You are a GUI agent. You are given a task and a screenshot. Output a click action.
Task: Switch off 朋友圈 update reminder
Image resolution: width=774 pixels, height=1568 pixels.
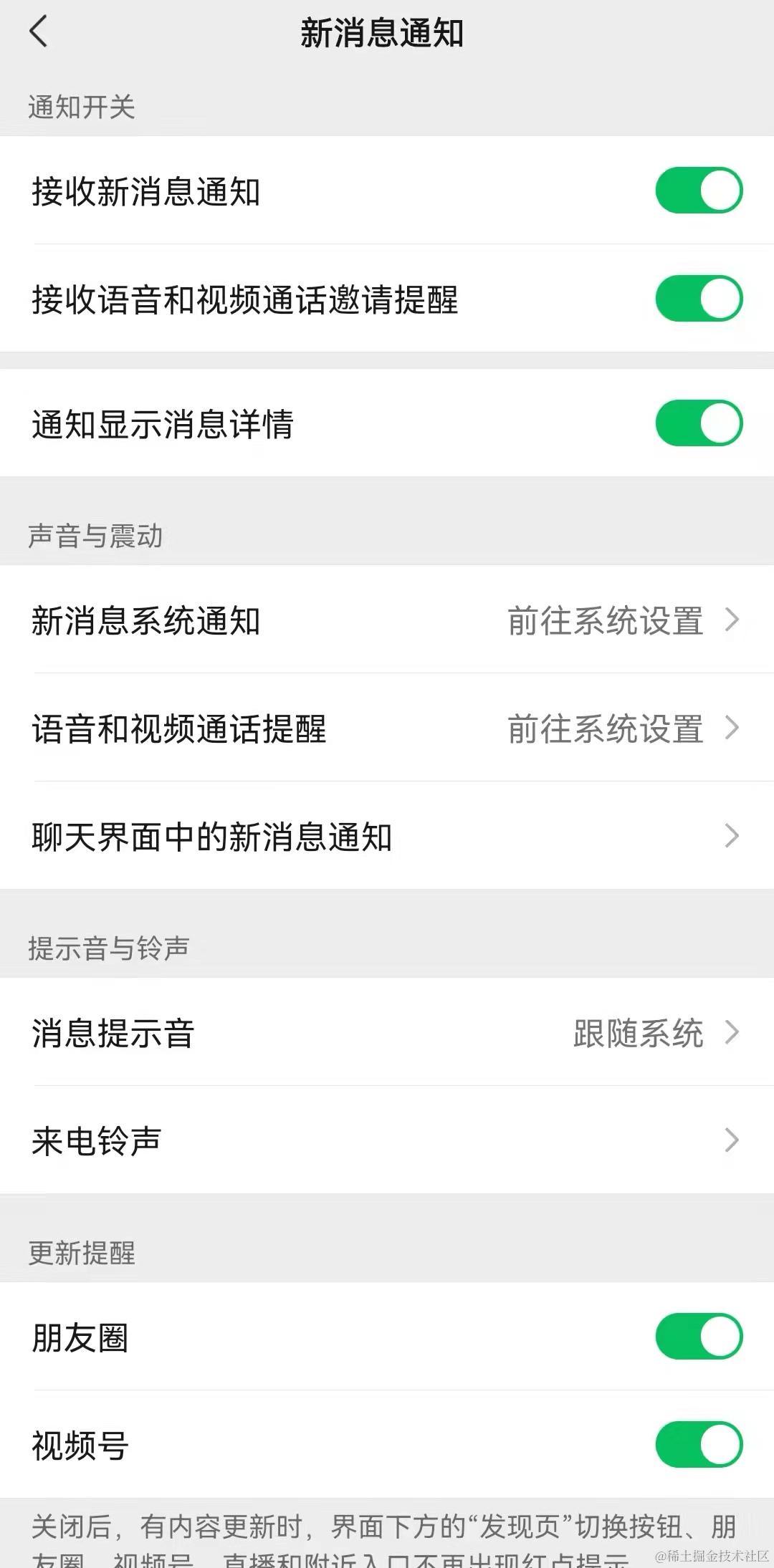[x=698, y=1337]
